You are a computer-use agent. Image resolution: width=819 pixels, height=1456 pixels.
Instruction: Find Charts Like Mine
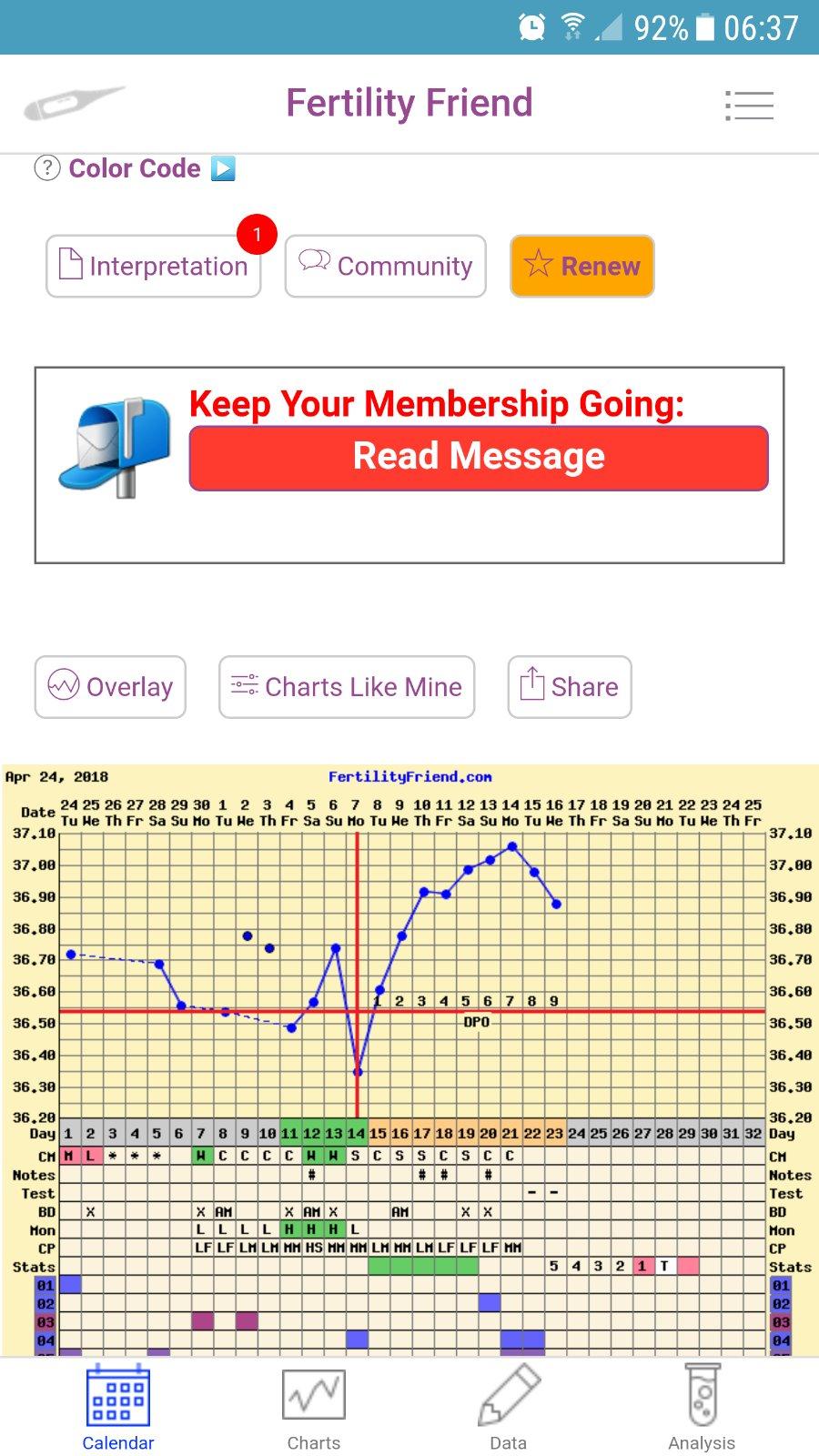coord(347,687)
